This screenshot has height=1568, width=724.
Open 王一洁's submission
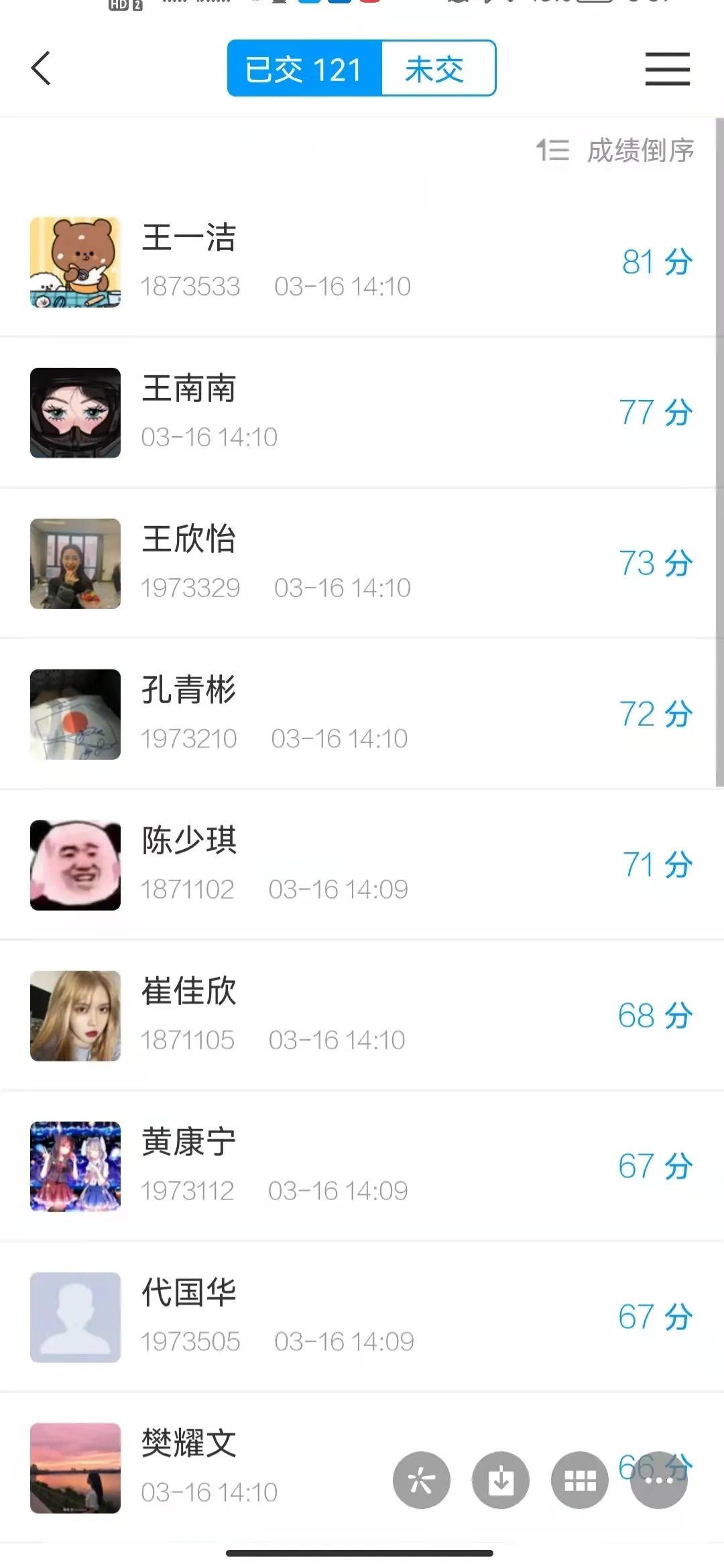tap(362, 262)
